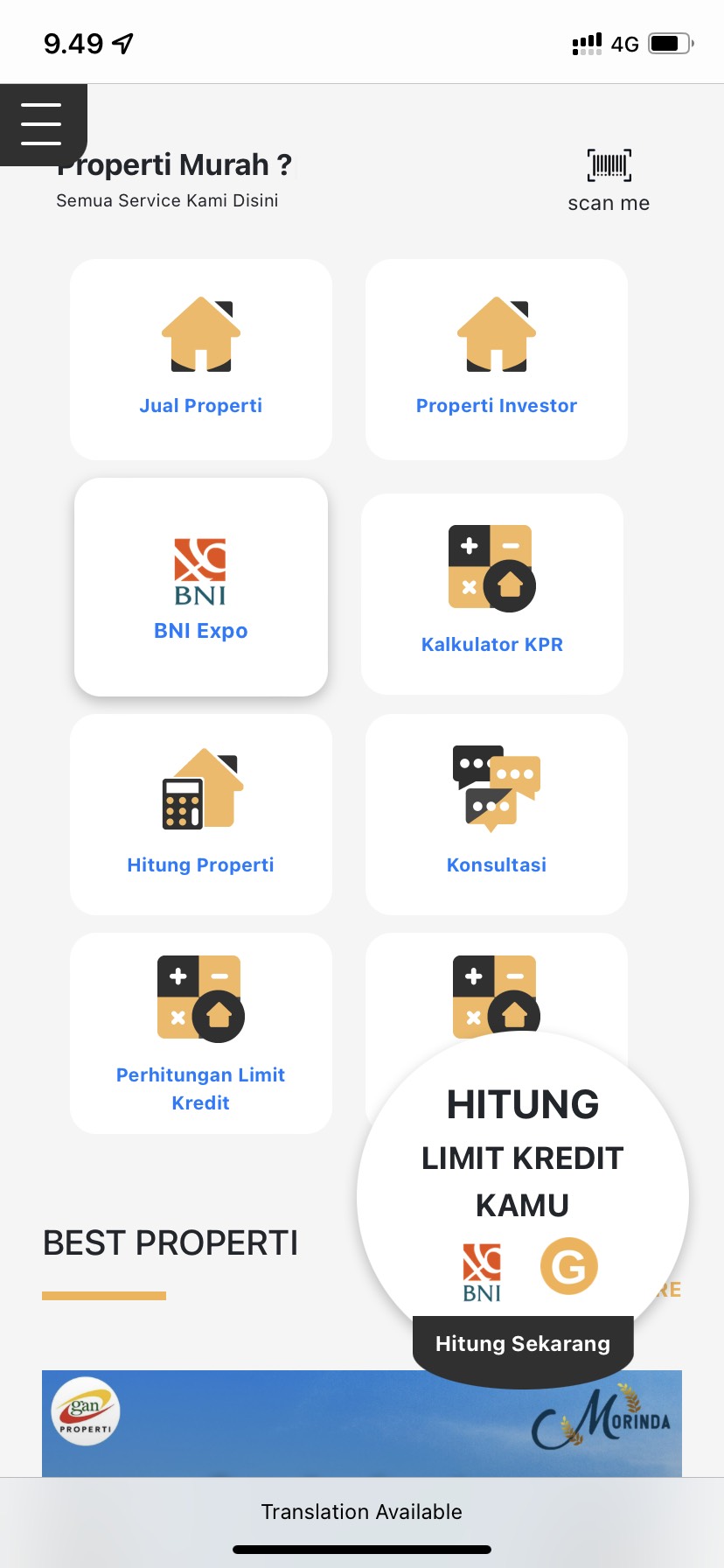Open the Jual Properti card

tap(201, 360)
